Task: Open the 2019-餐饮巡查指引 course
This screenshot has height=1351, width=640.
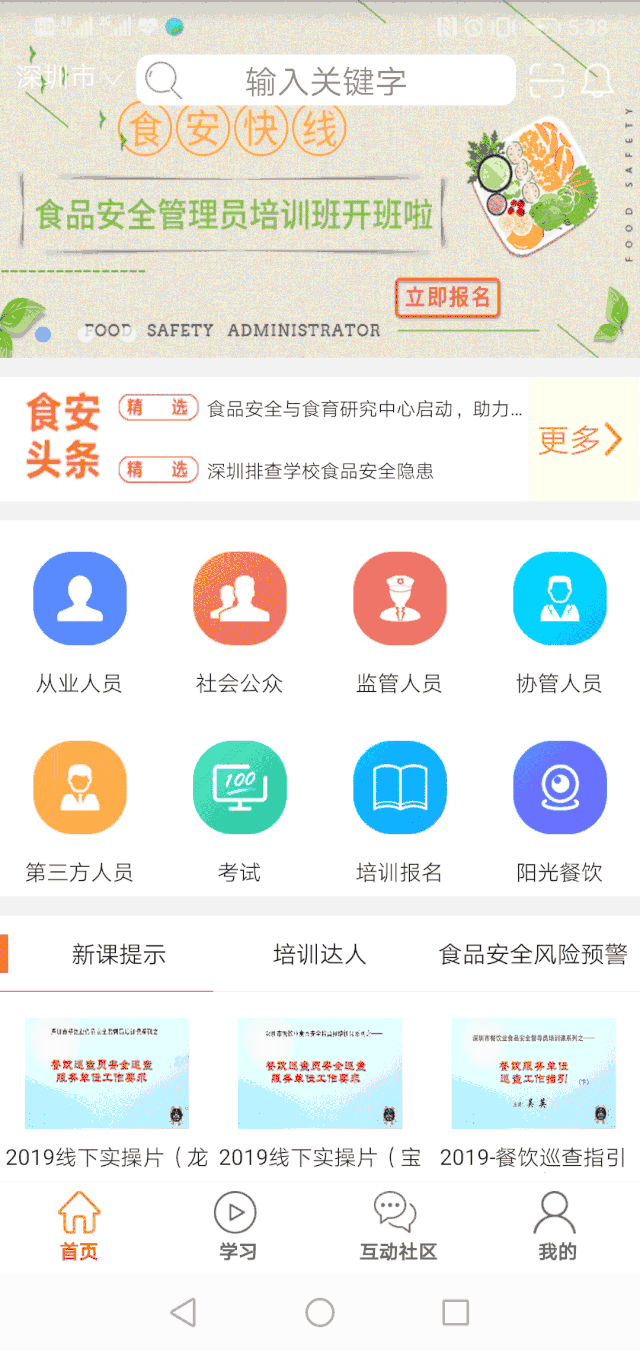Action: 533,1090
